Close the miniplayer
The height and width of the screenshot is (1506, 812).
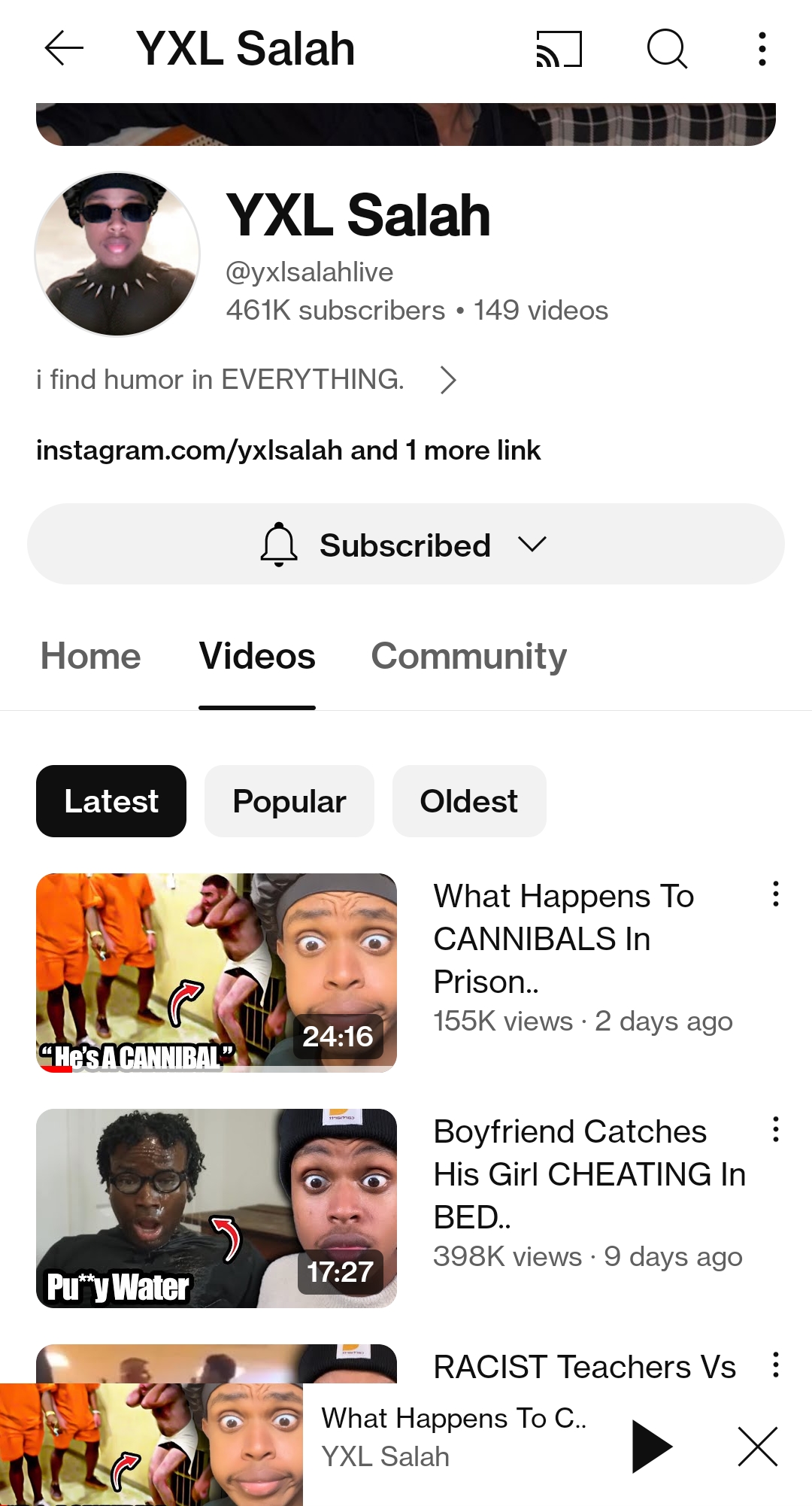point(757,1446)
